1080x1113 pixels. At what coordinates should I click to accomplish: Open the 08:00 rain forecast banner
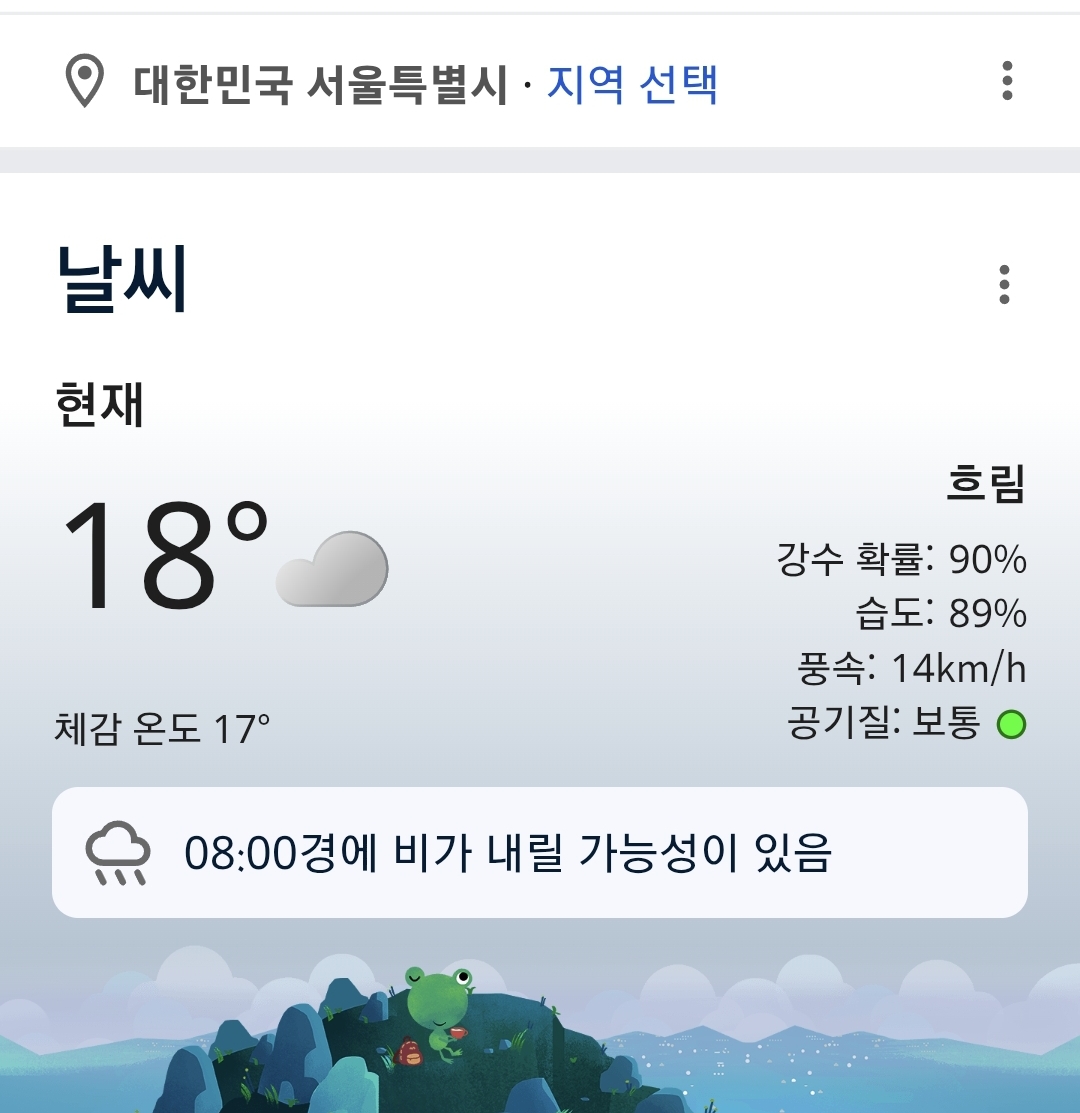pyautogui.click(x=539, y=853)
